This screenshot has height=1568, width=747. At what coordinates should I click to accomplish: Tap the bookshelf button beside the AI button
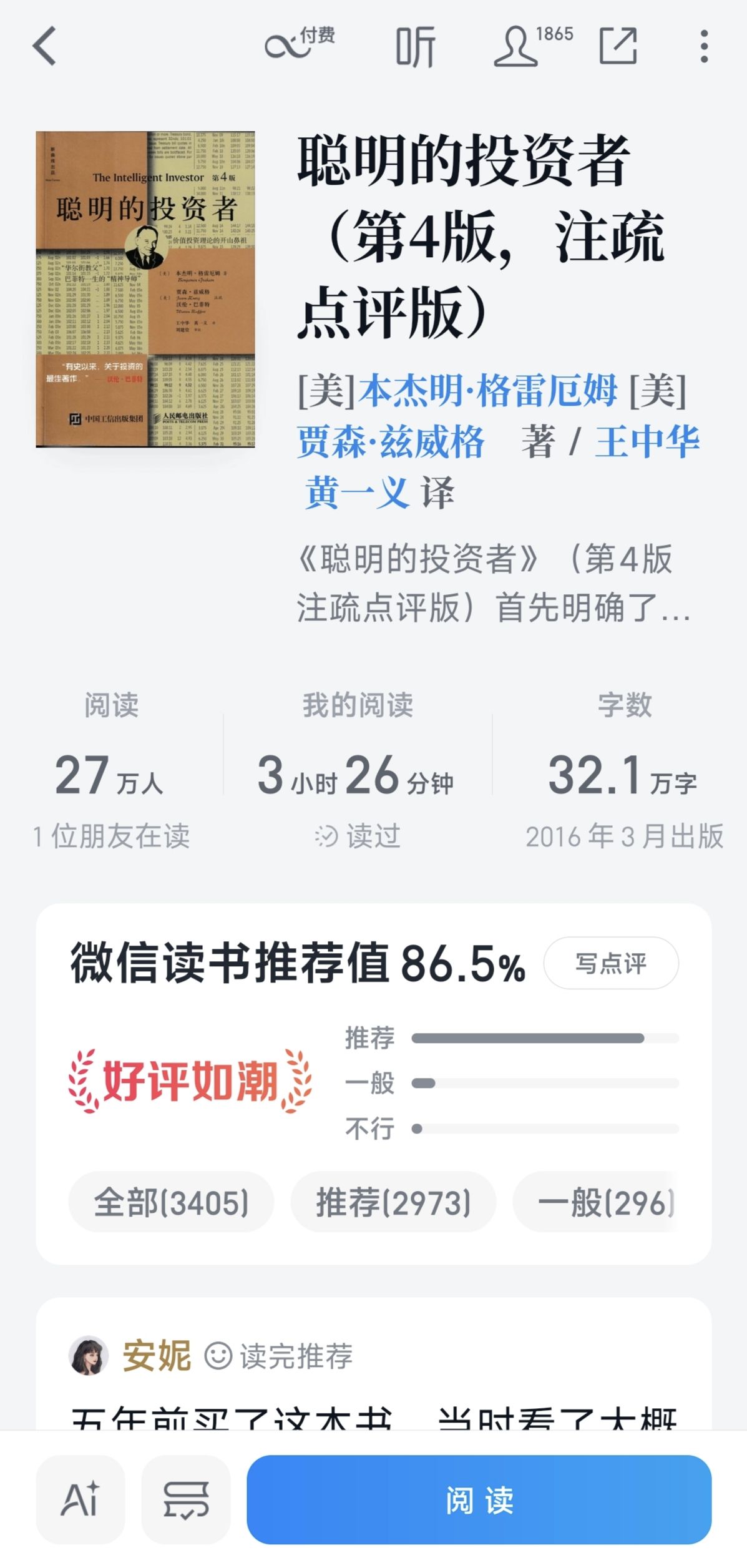[x=186, y=1499]
